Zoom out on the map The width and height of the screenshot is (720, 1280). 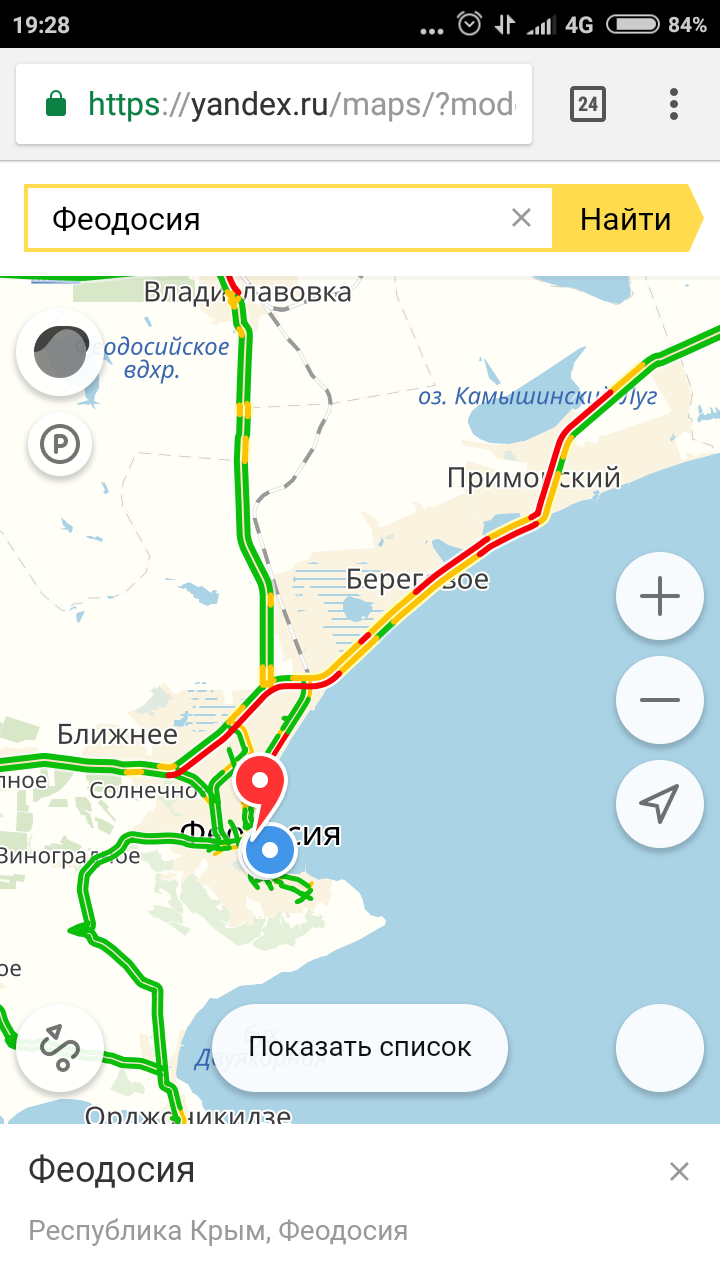pos(660,700)
